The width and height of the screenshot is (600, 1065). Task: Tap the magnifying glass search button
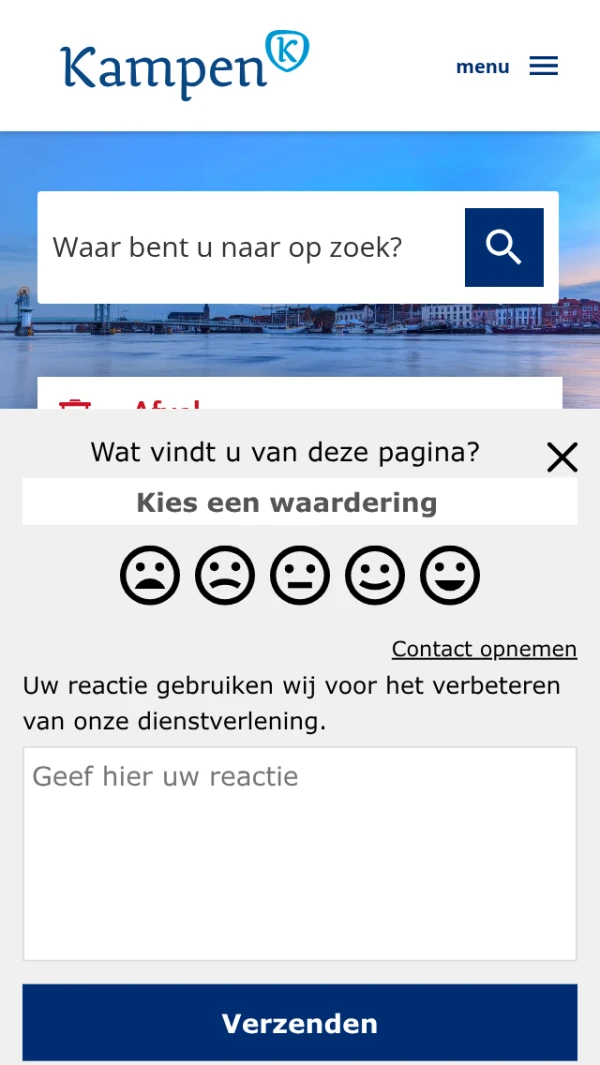504,247
